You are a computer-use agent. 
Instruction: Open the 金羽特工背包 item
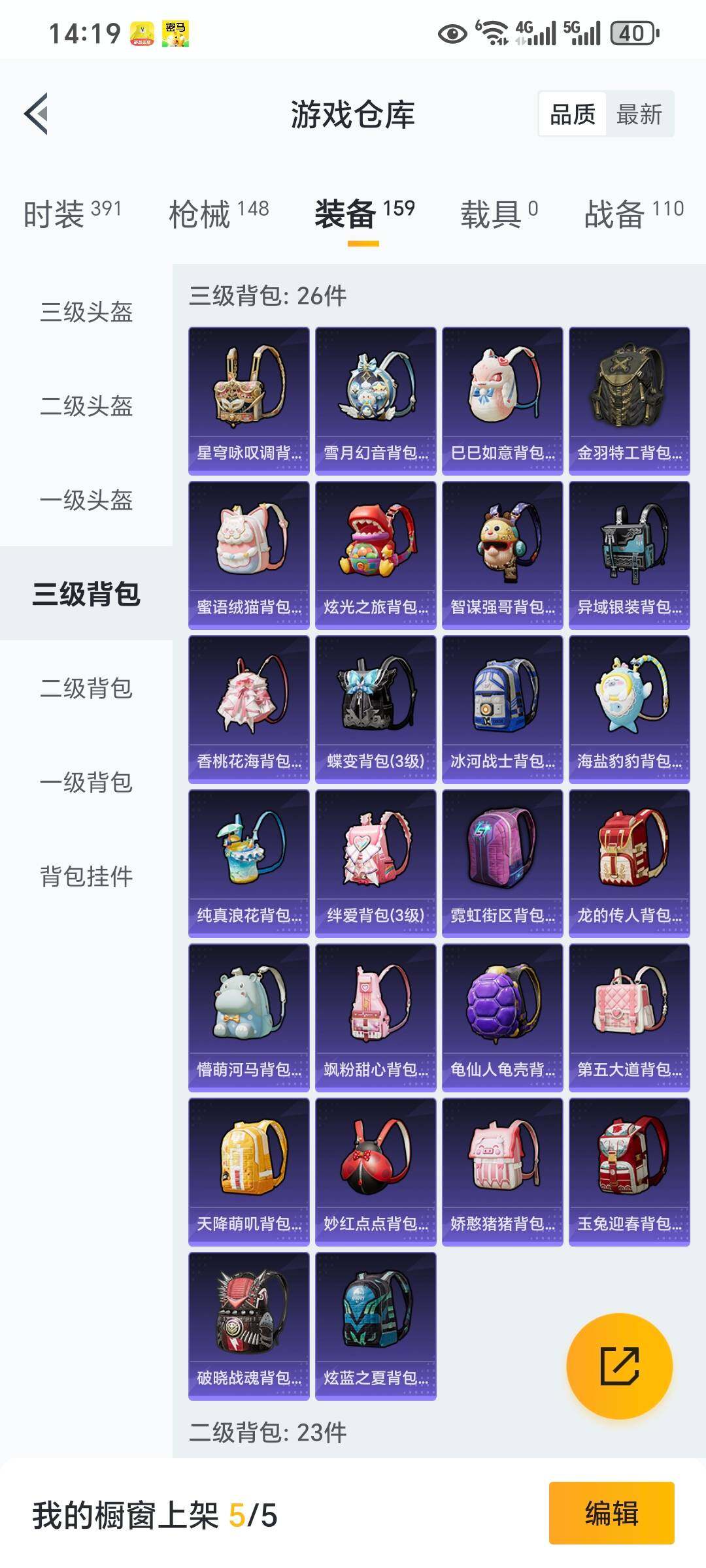point(629,400)
